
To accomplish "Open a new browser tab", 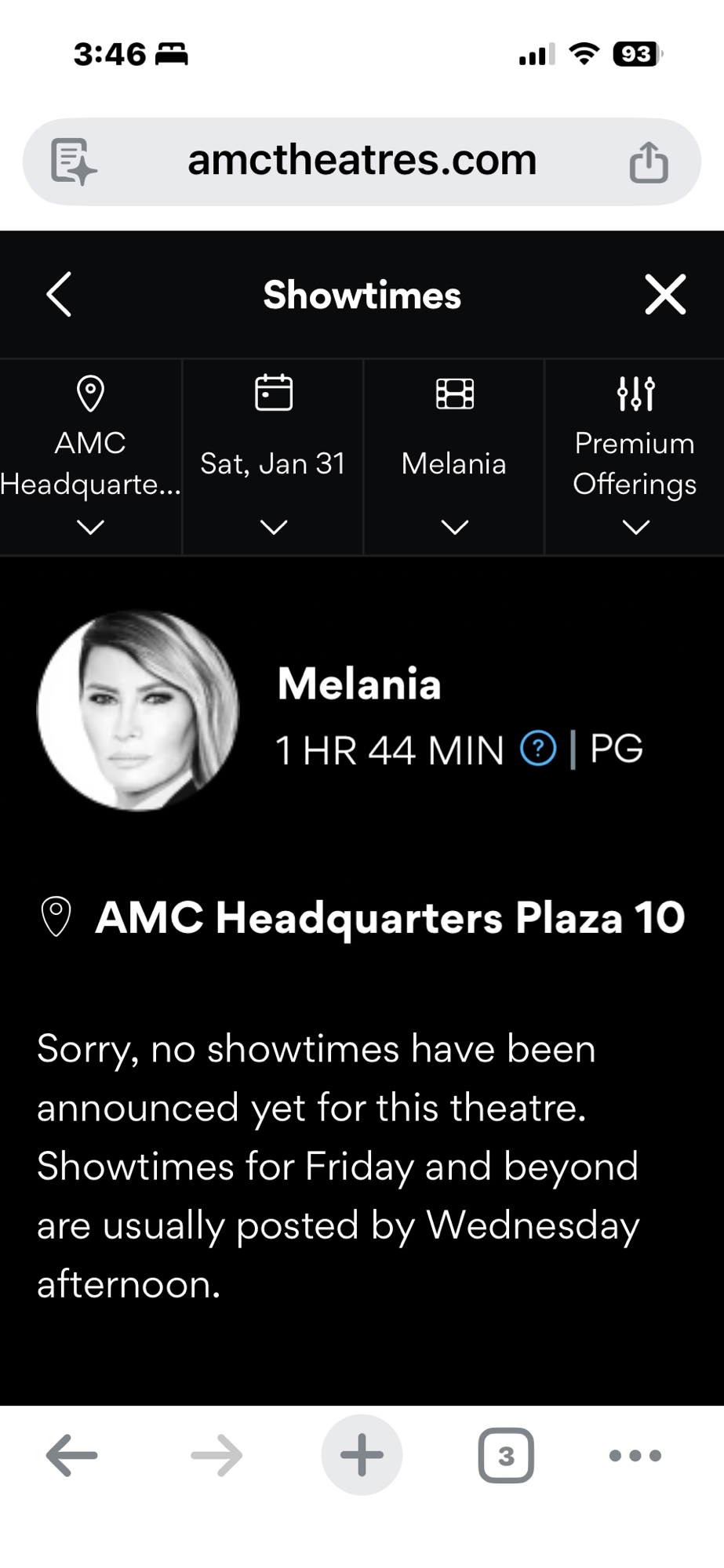I will click(362, 1455).
